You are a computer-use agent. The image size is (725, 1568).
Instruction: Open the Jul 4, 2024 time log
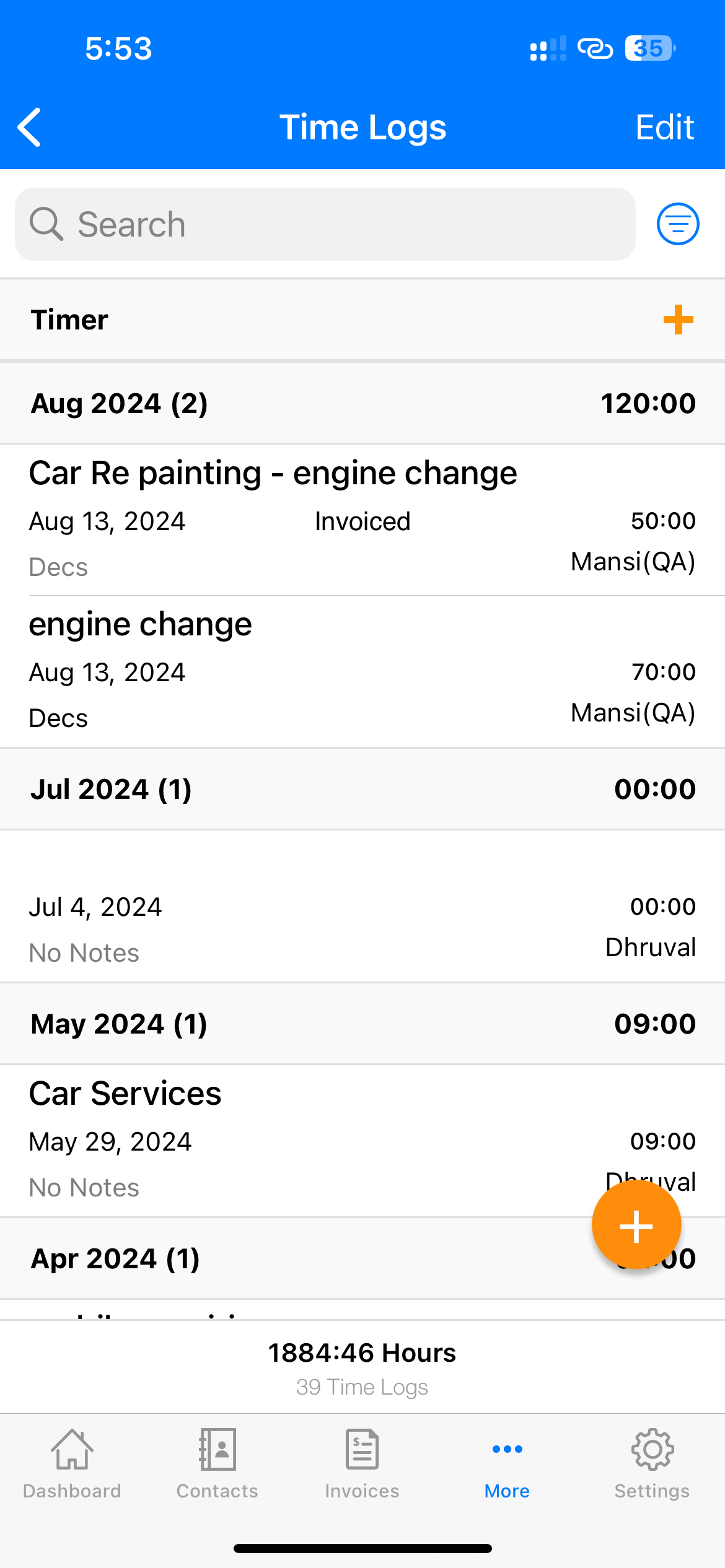coord(362,907)
